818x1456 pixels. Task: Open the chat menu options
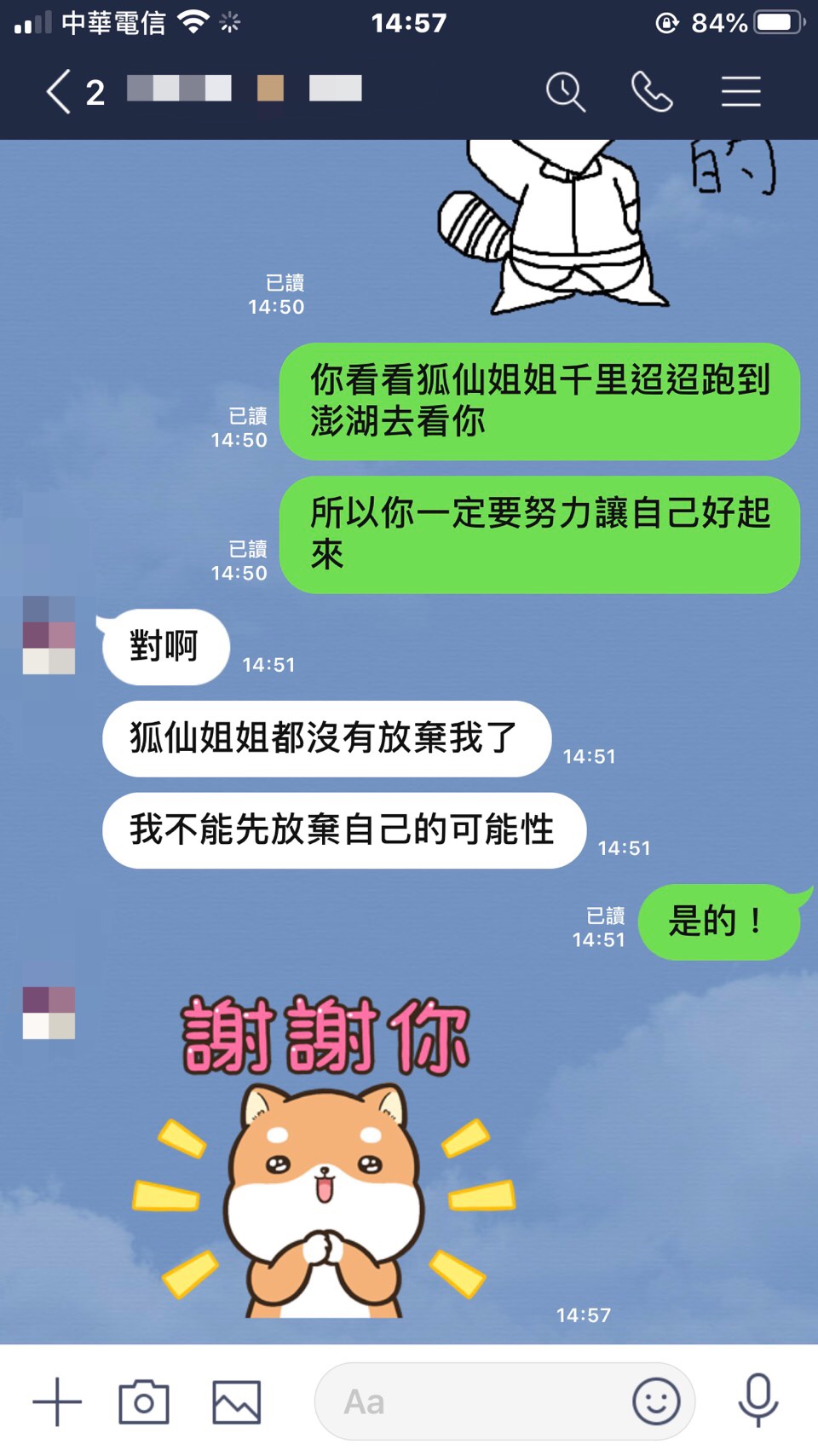(x=740, y=91)
